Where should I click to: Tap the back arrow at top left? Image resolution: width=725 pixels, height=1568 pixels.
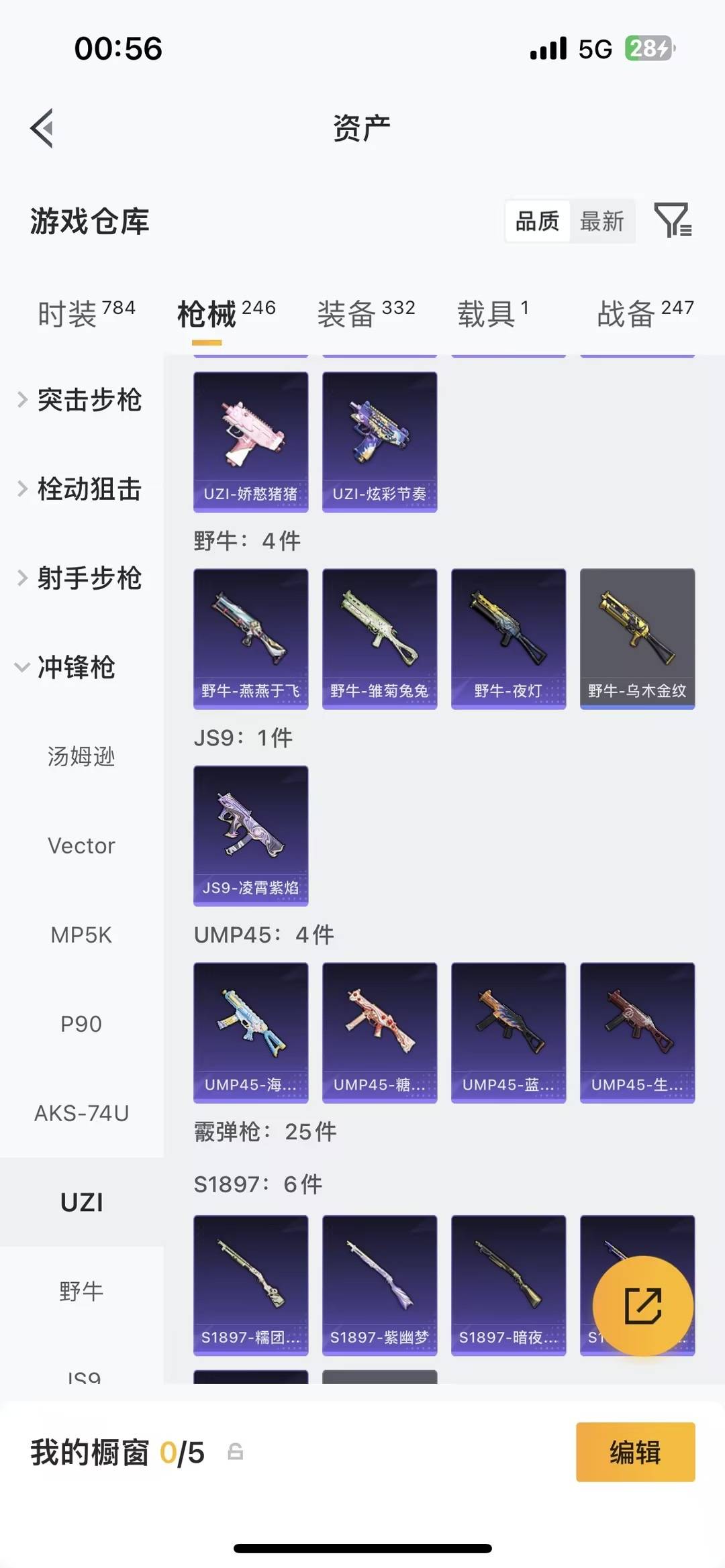[x=42, y=128]
